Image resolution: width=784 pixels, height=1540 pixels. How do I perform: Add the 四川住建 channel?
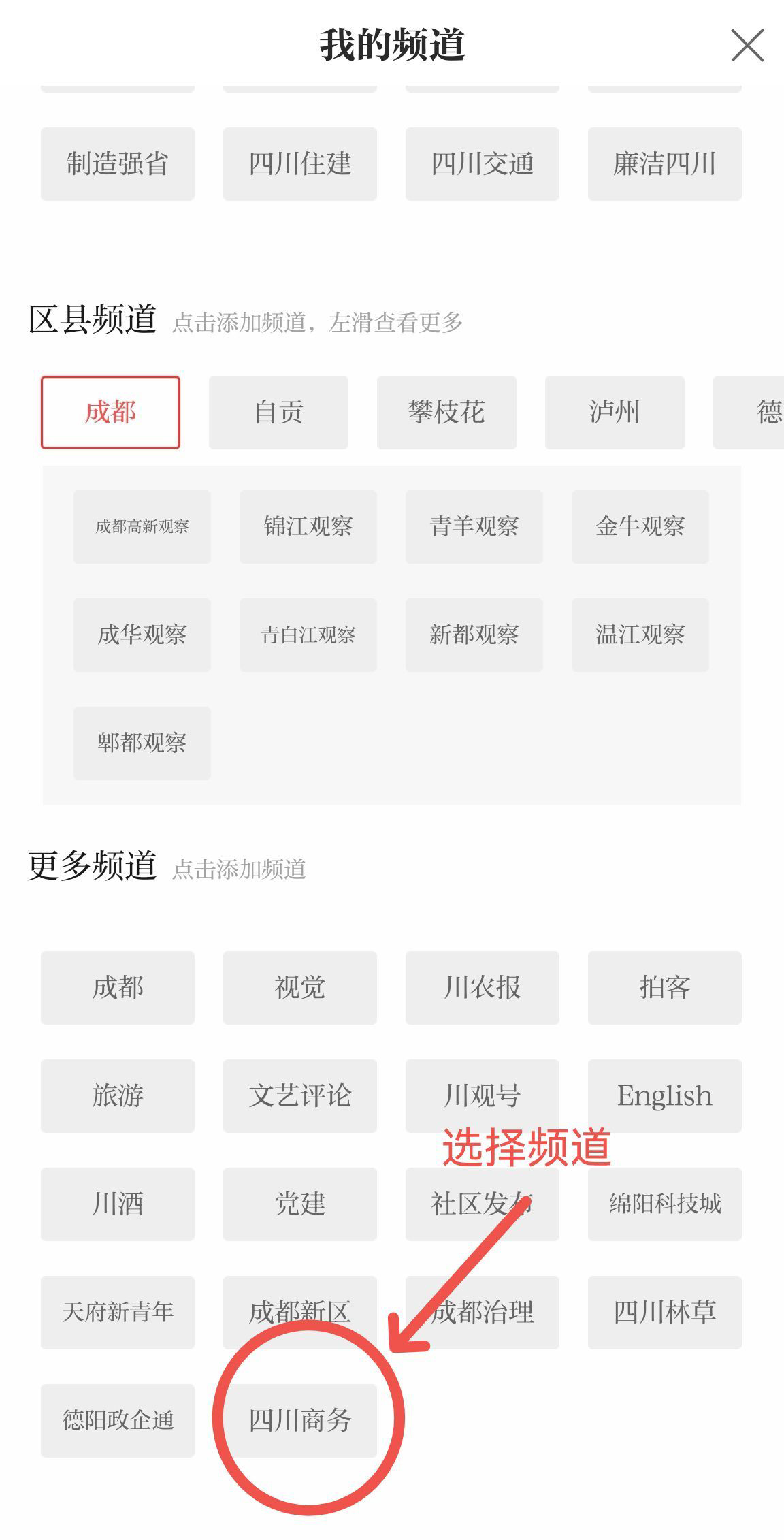coord(299,164)
